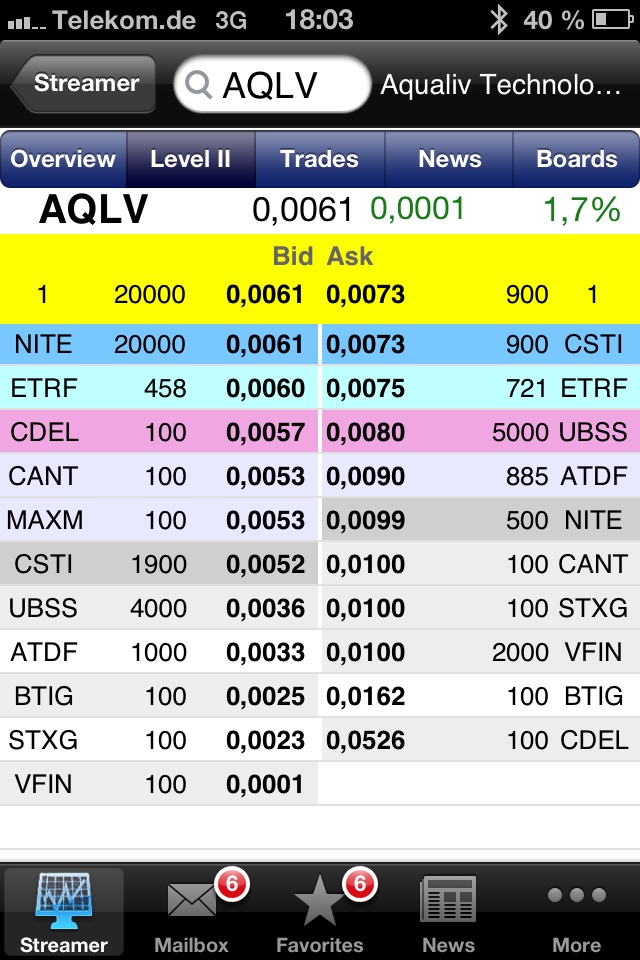This screenshot has height=960, width=640.
Task: Select the Level II tab
Action: coord(191,159)
